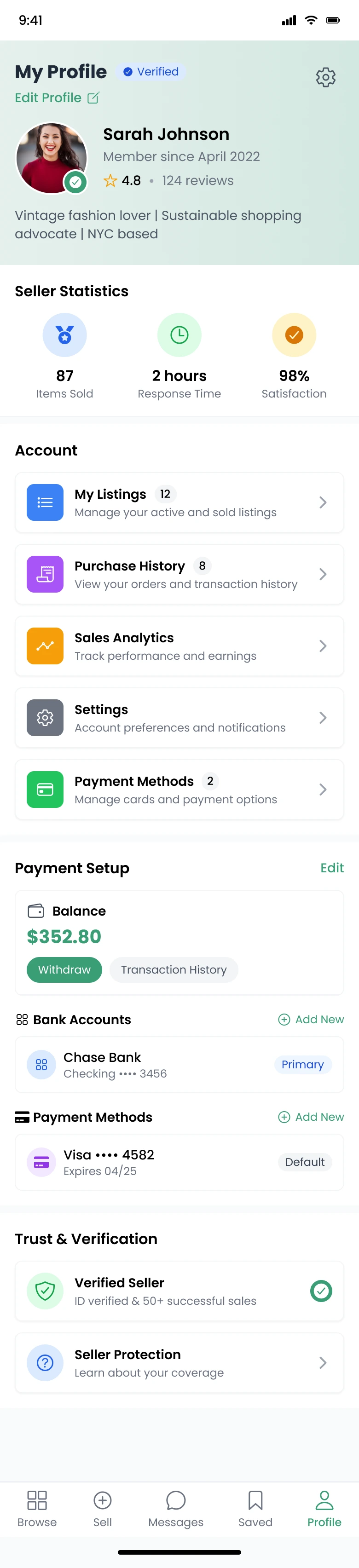Viewport: 359px width, 1568px height.
Task: View Transaction History
Action: (x=174, y=970)
